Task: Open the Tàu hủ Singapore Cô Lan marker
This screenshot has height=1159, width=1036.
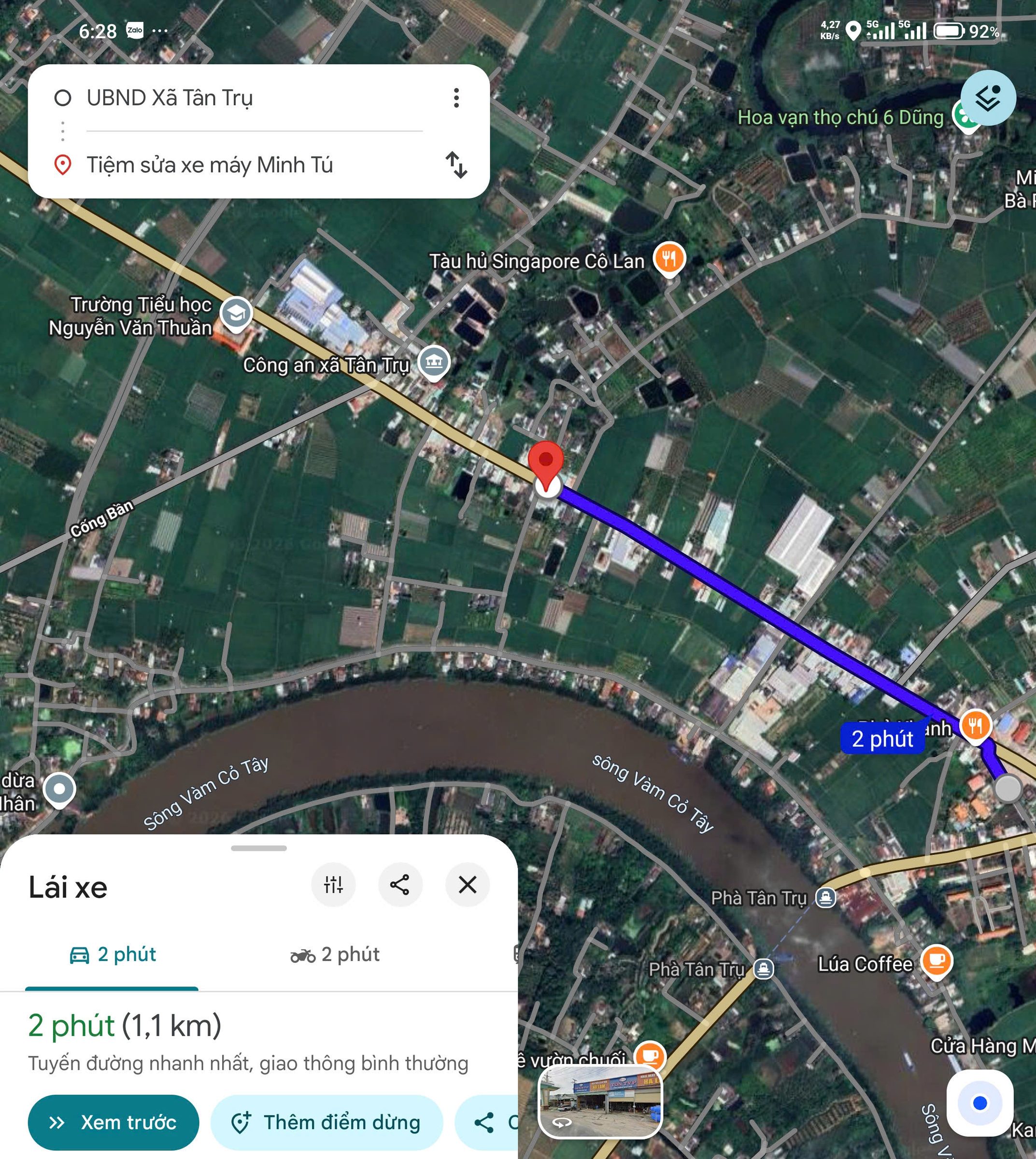Action: point(669,260)
